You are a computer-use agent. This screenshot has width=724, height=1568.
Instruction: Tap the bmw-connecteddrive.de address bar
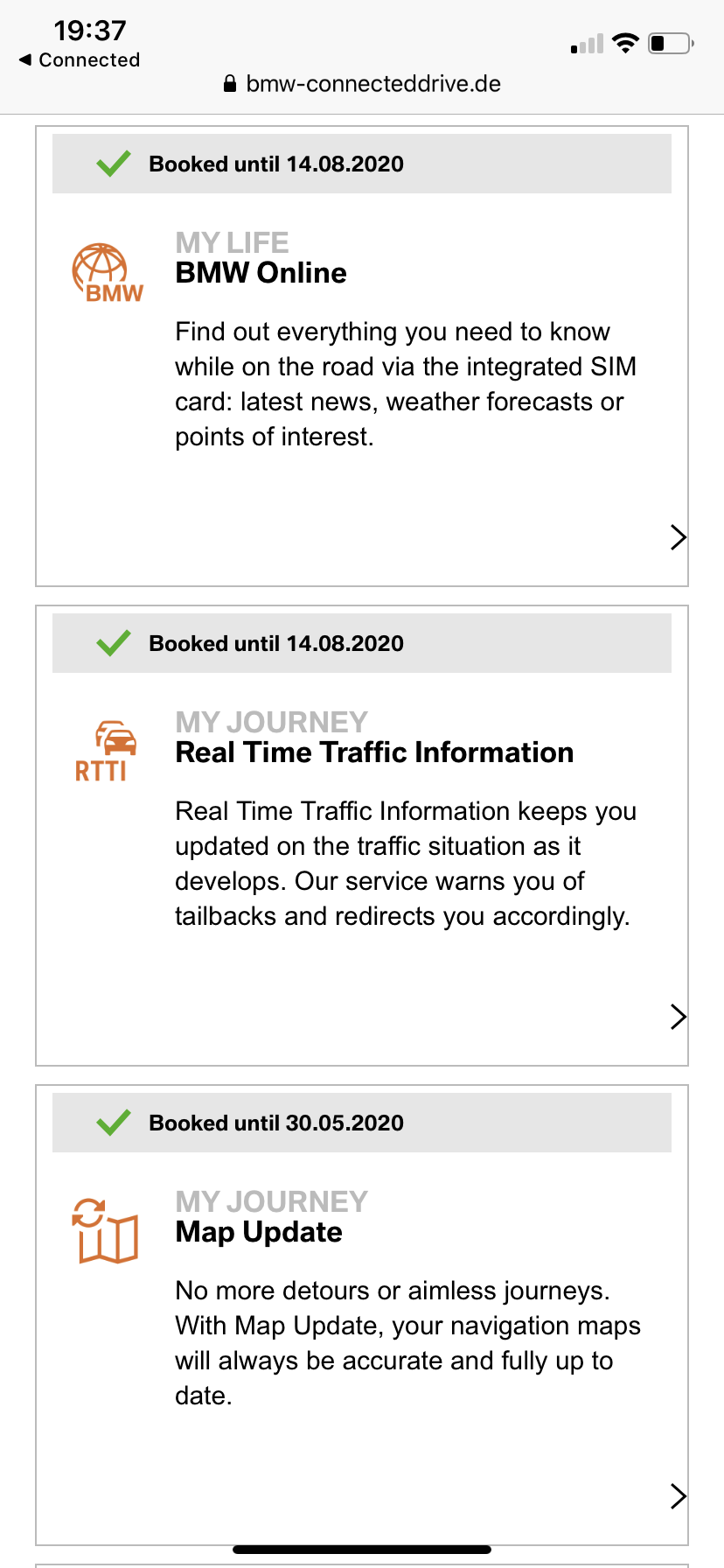(x=362, y=84)
